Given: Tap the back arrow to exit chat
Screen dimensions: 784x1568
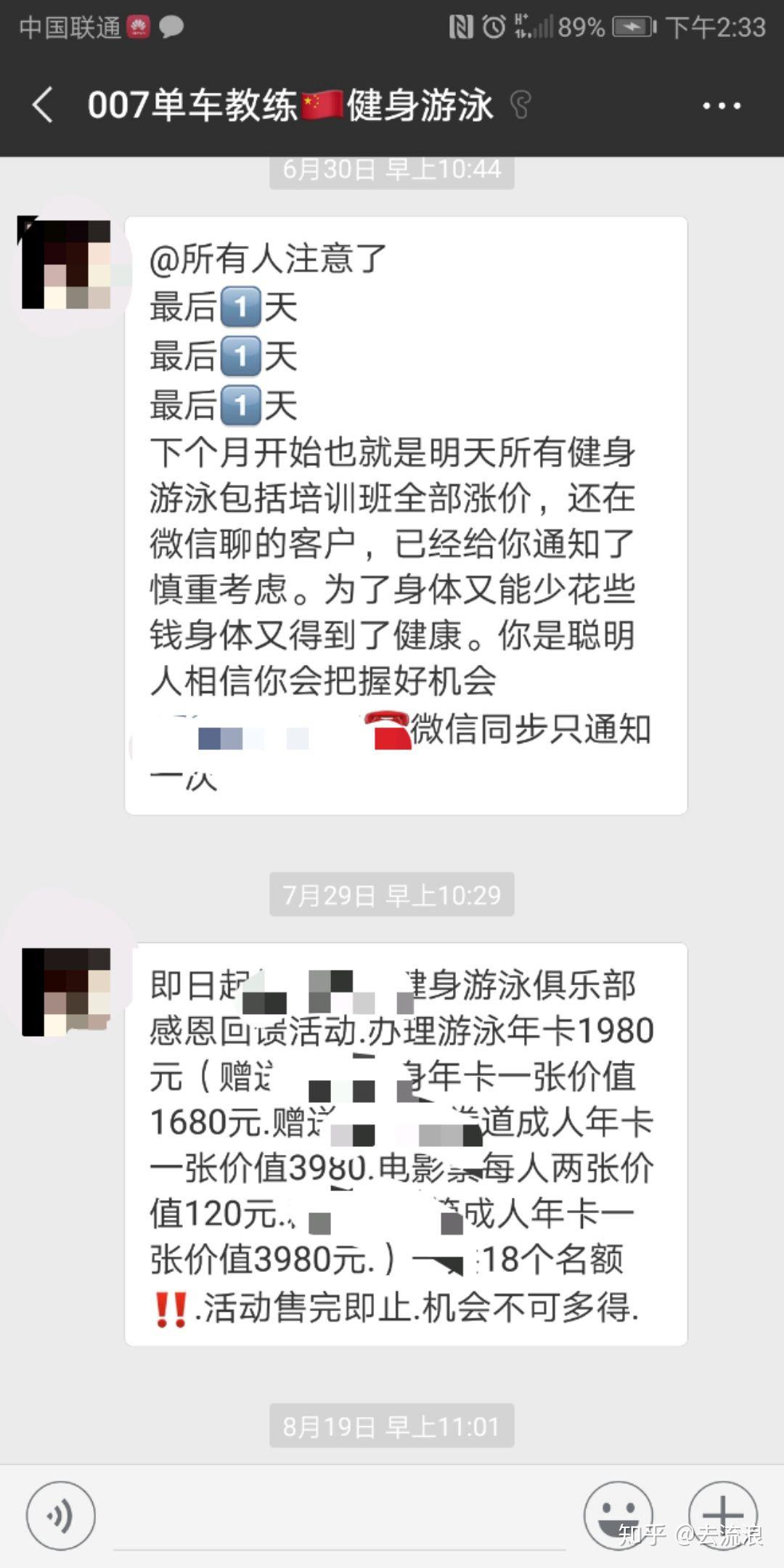Looking at the screenshot, I should (42, 105).
